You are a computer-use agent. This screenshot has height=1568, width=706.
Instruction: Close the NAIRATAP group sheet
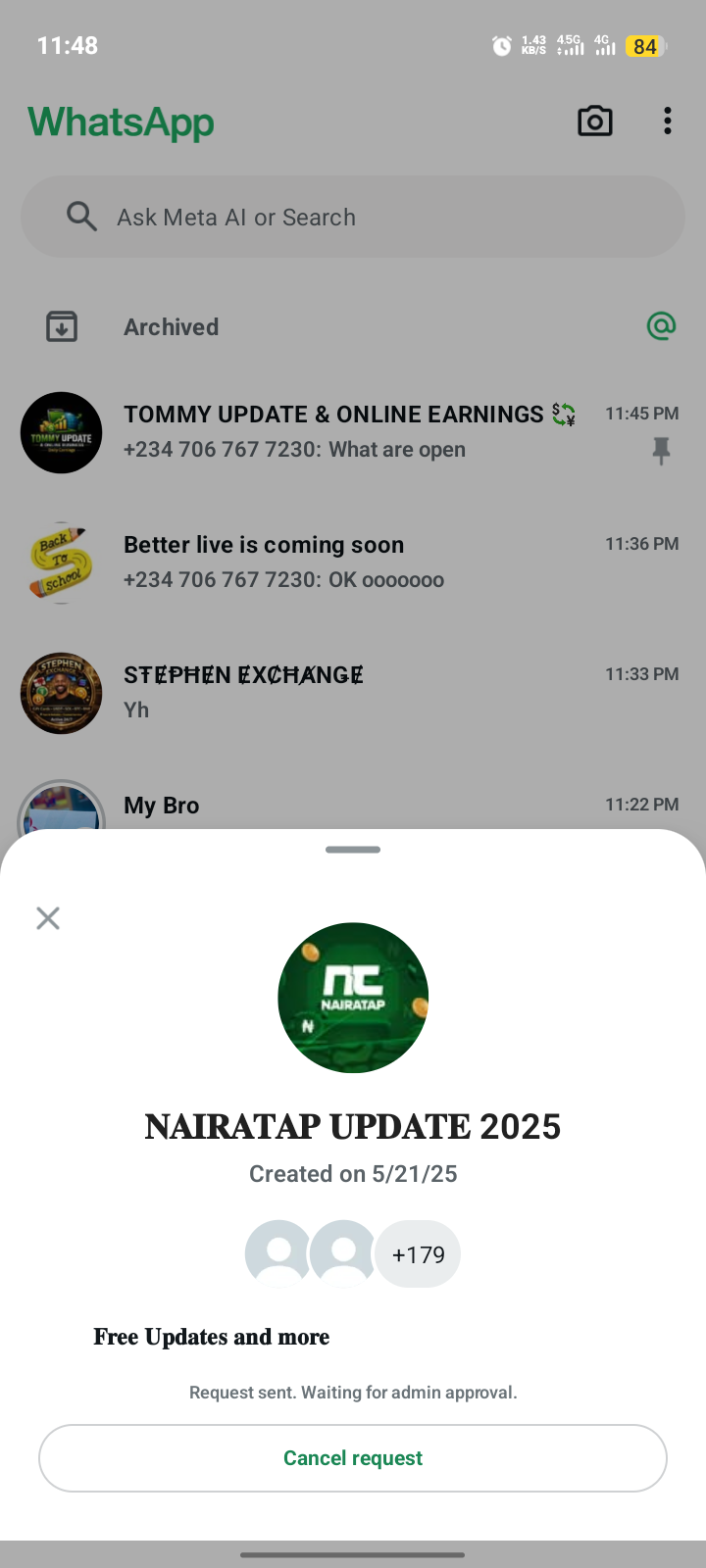[48, 918]
